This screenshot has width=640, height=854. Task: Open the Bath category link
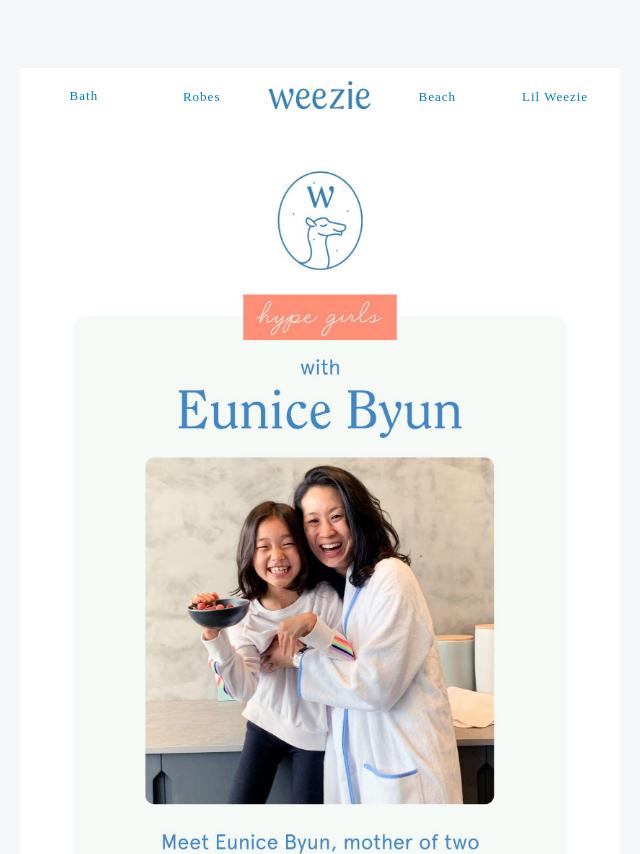(x=84, y=96)
